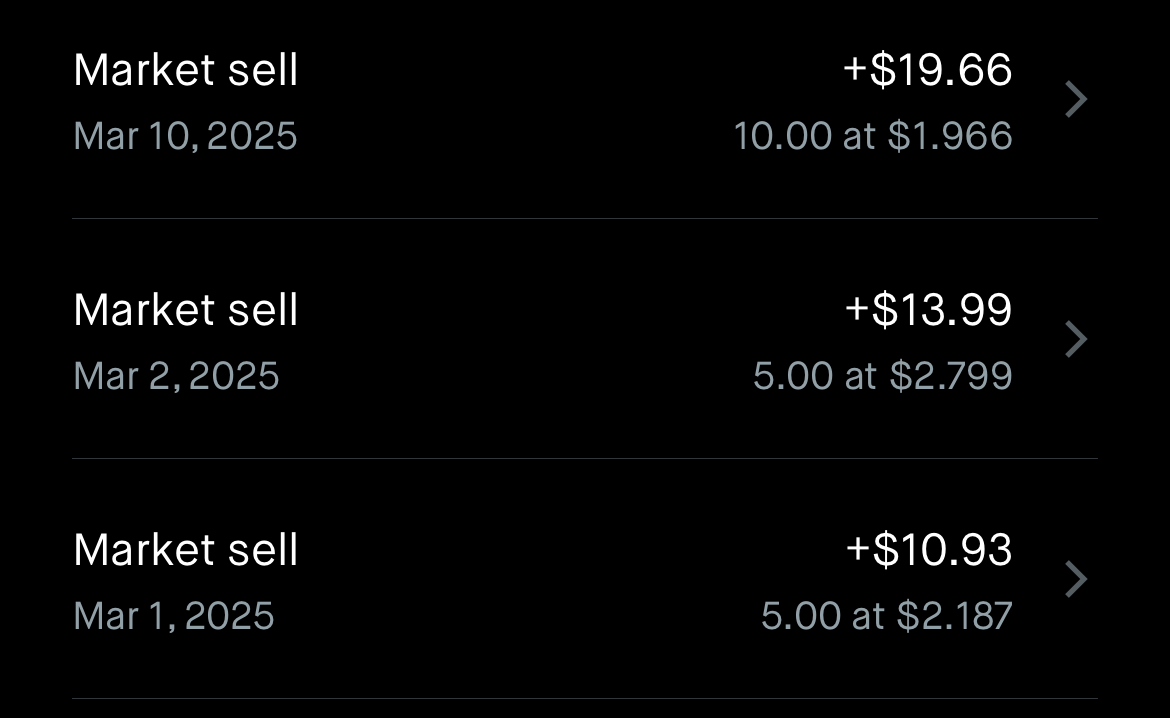The height and width of the screenshot is (718, 1170).
Task: View the Mar 2, 2025 market sell details
Action: pyautogui.click(x=584, y=341)
